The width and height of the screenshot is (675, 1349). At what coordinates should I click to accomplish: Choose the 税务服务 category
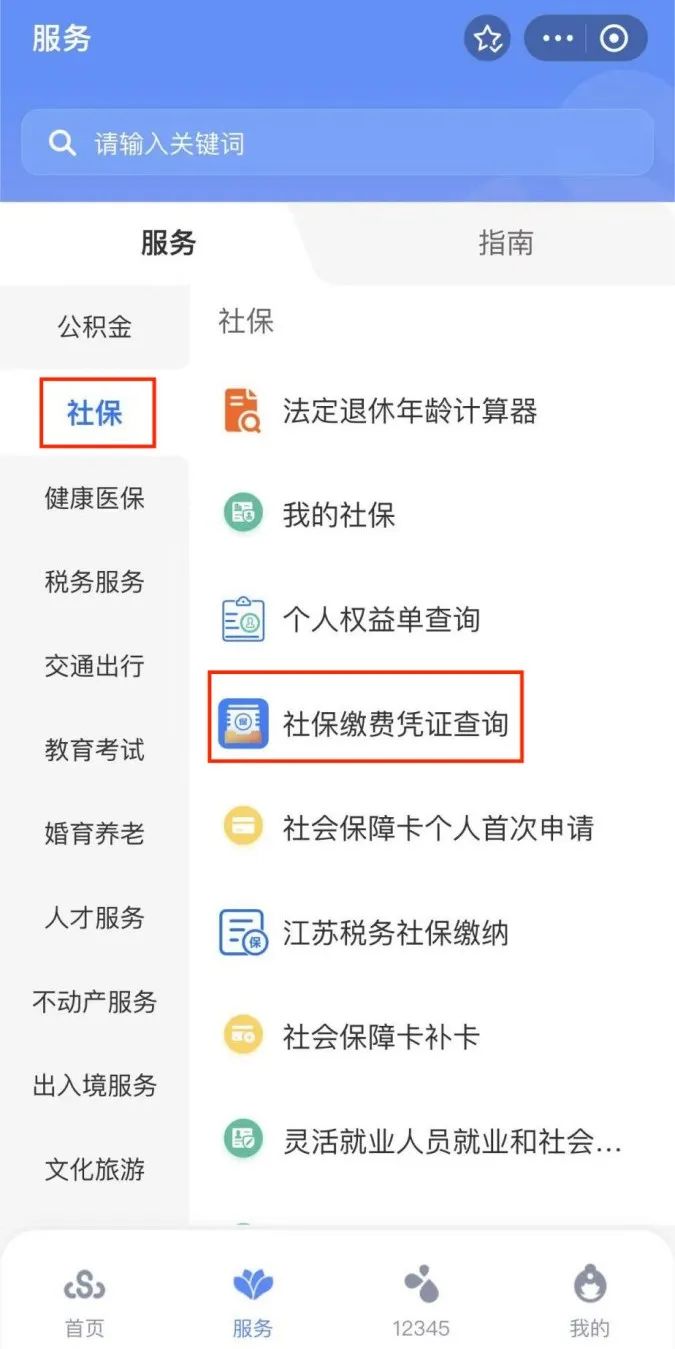(x=94, y=581)
